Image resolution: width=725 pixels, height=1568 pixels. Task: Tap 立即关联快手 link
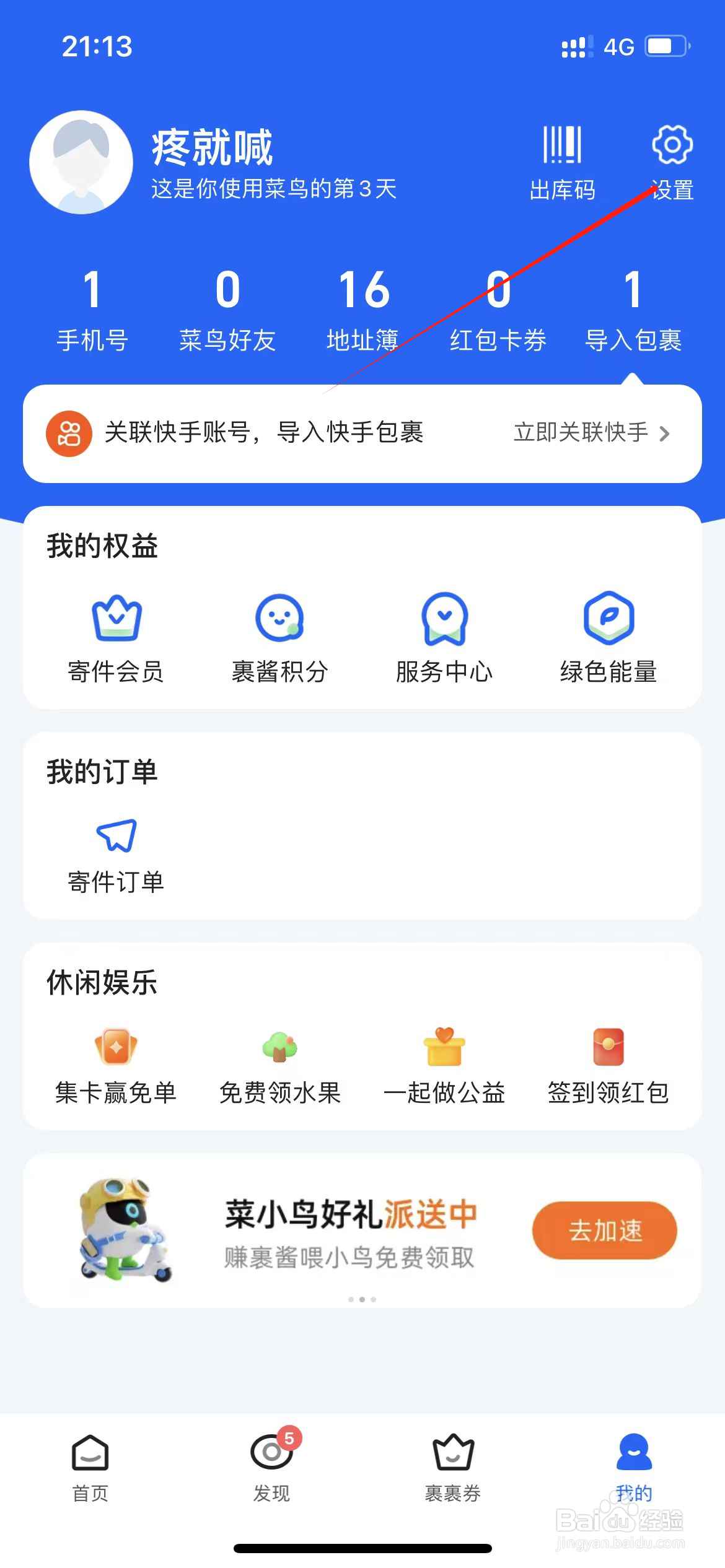(x=591, y=433)
